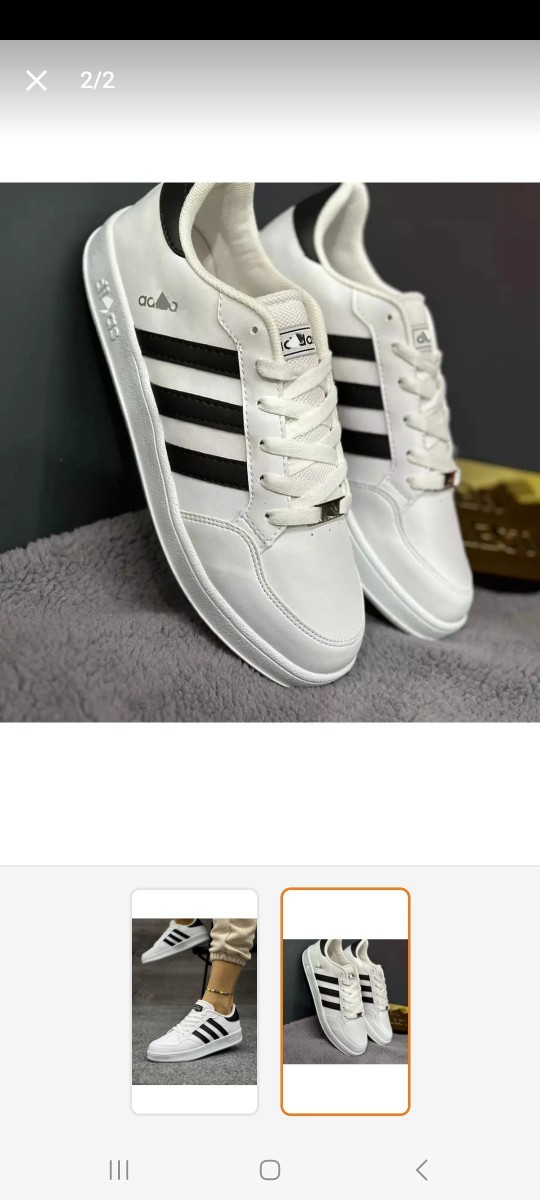Open the large sneaker photo
The height and width of the screenshot is (1200, 540).
270,452
